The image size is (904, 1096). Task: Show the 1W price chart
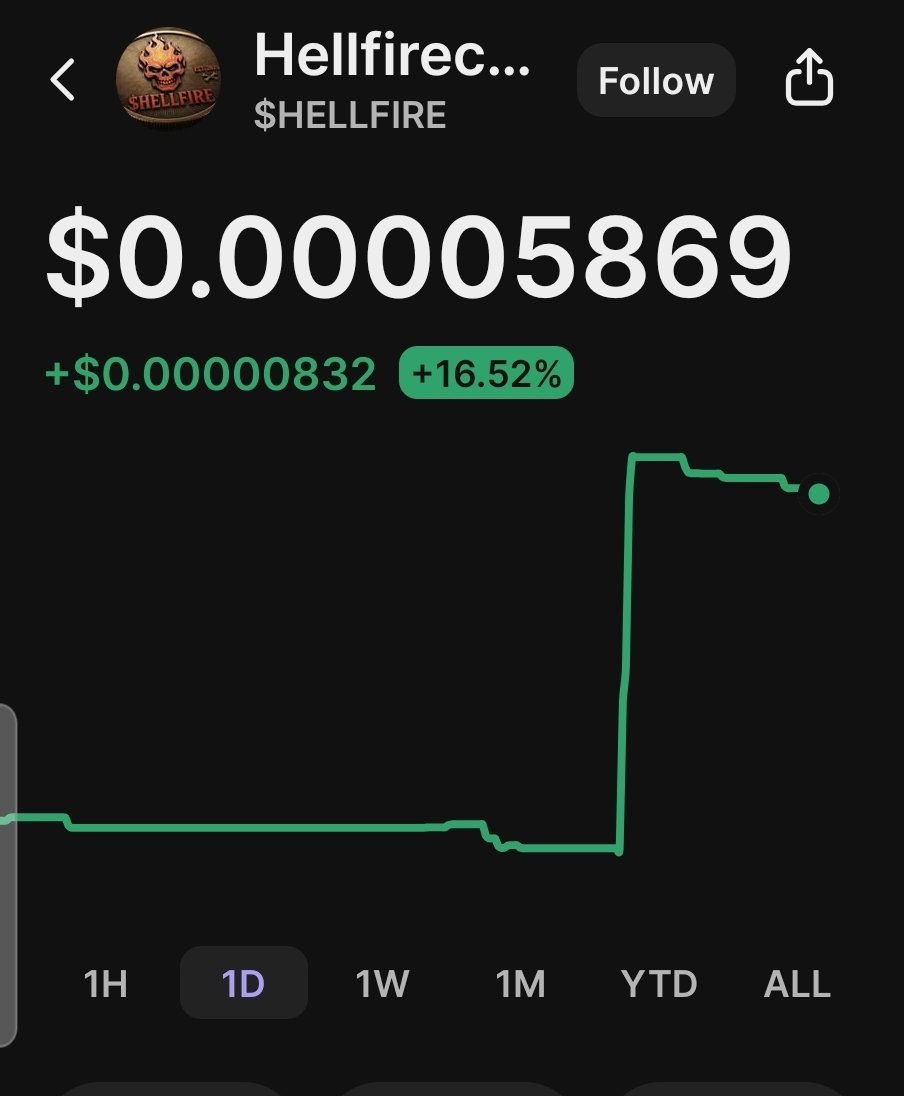coord(382,984)
